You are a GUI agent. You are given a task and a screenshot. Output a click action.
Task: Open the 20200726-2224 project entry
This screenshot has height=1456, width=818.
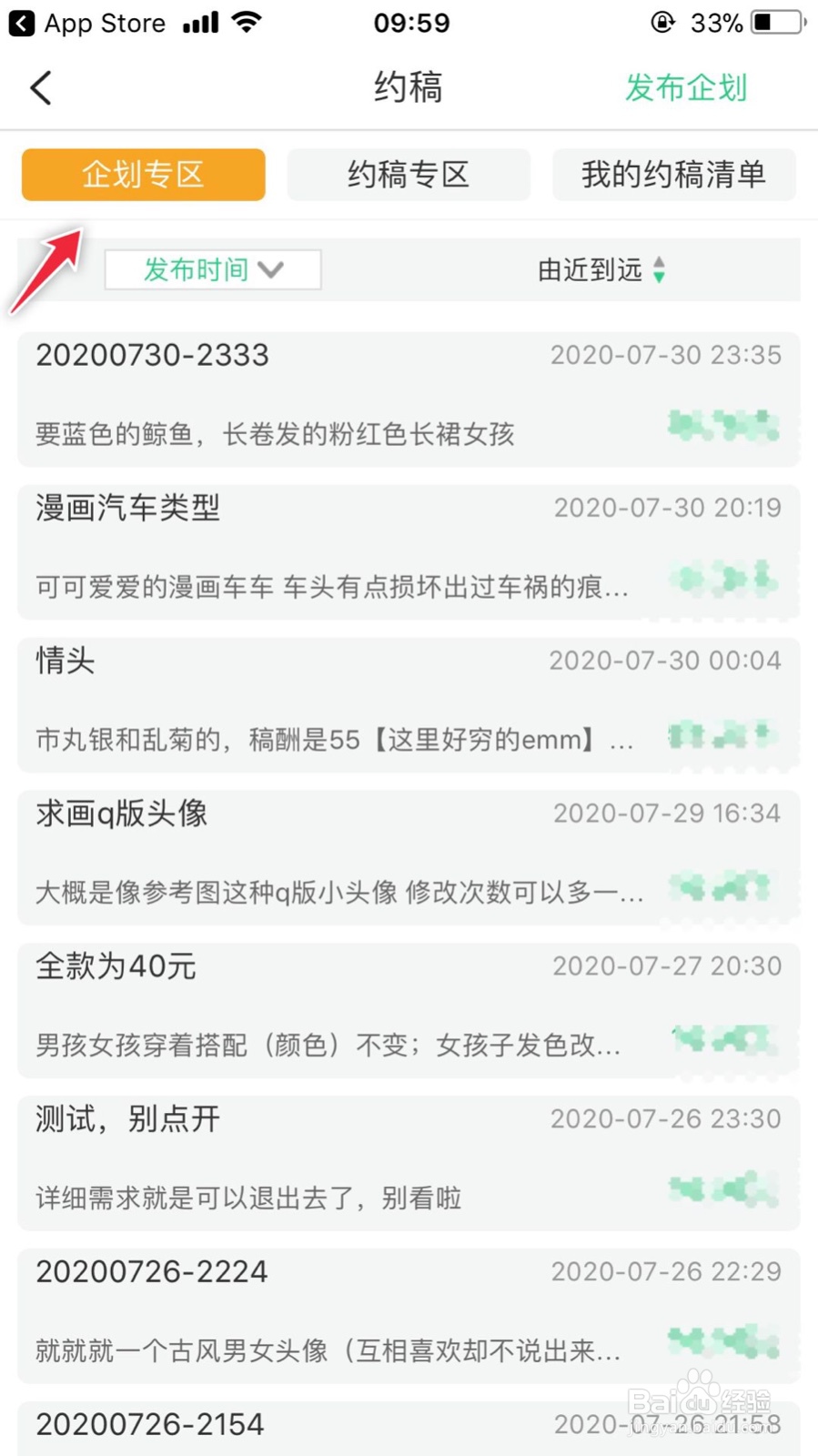pos(409,1317)
